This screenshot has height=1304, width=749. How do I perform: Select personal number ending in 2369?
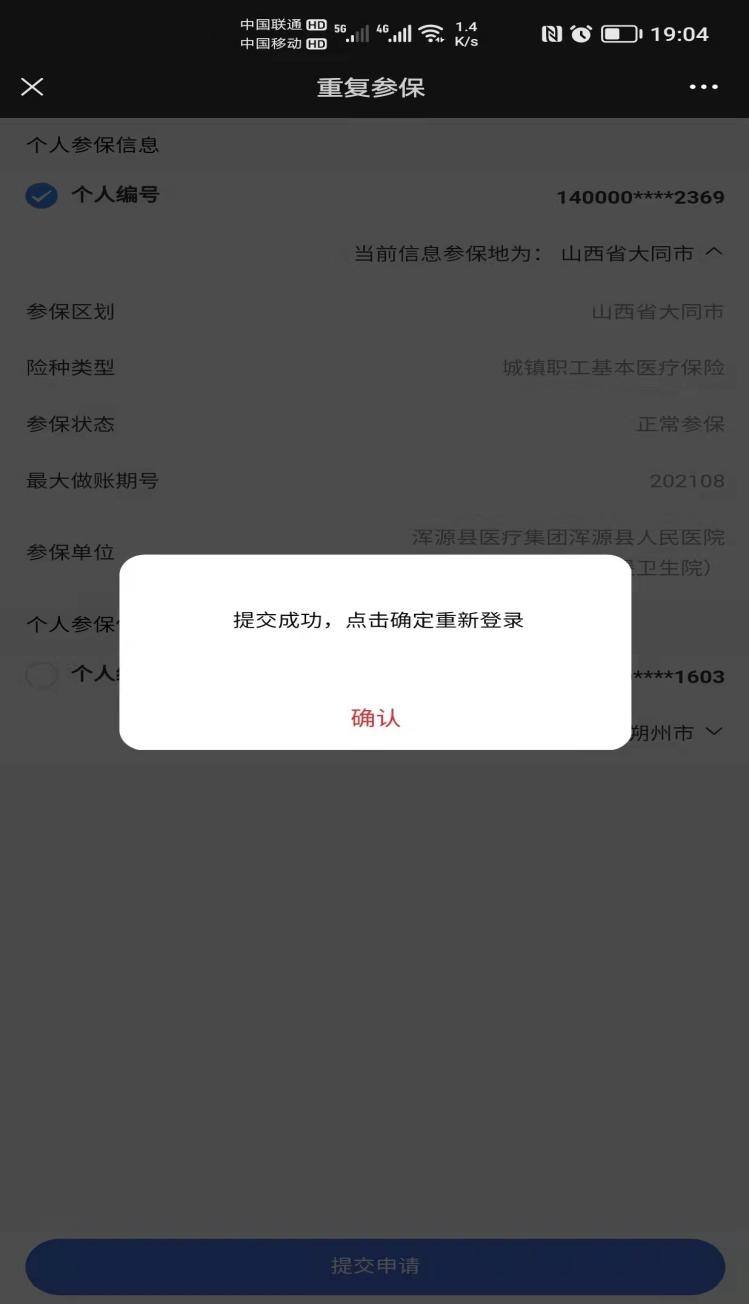point(41,195)
